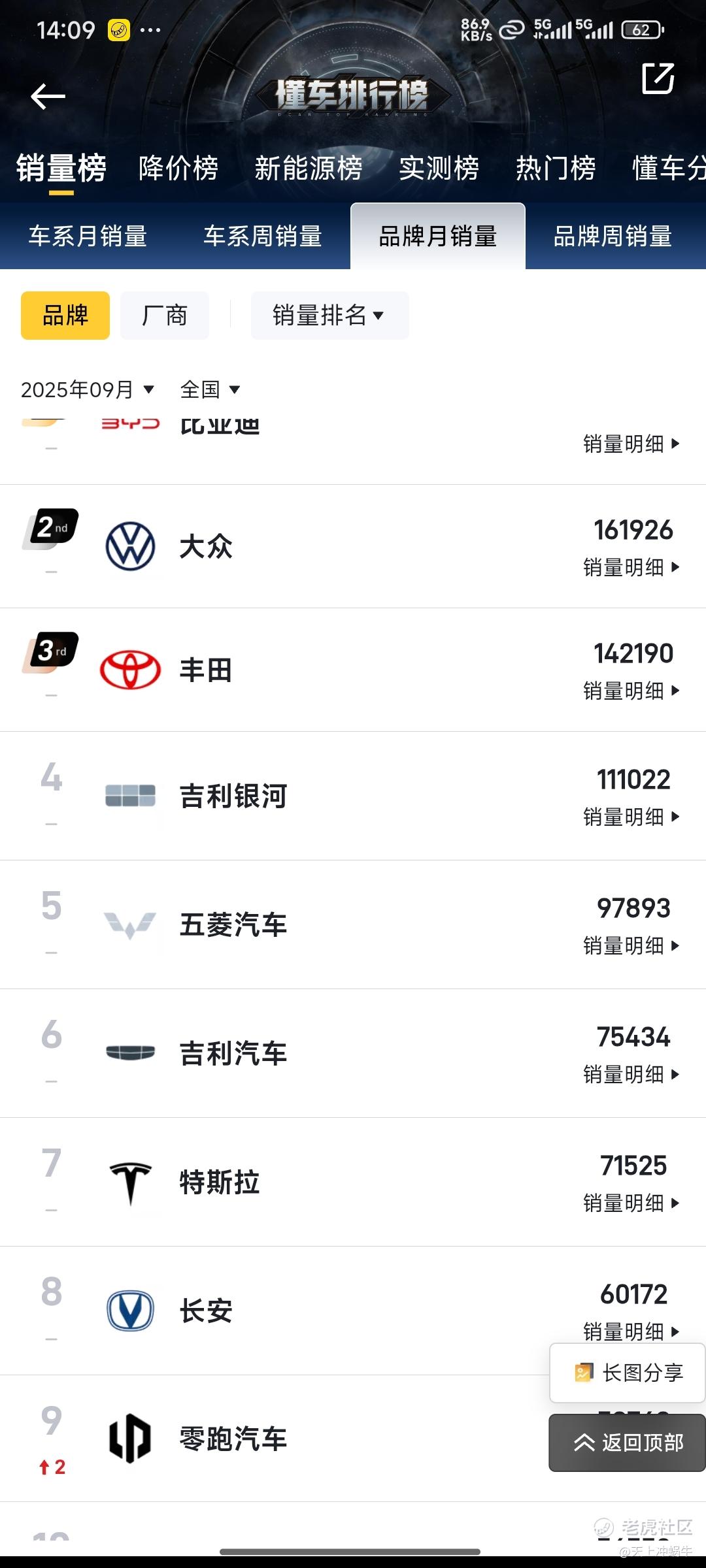Tap the 长图分享 button
This screenshot has height=1568, width=706.
coord(628,1373)
